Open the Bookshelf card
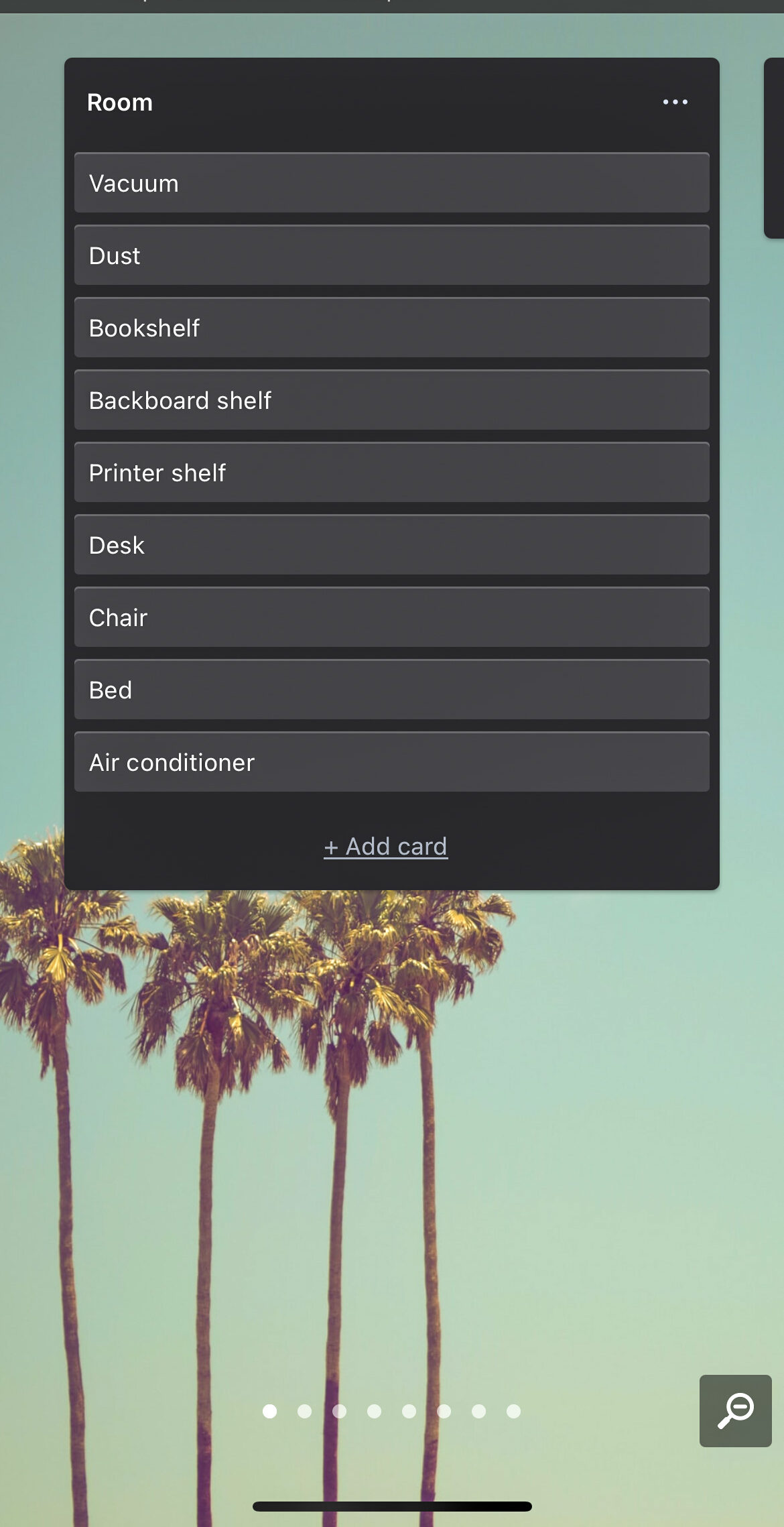Viewport: 784px width, 1527px height. point(391,328)
